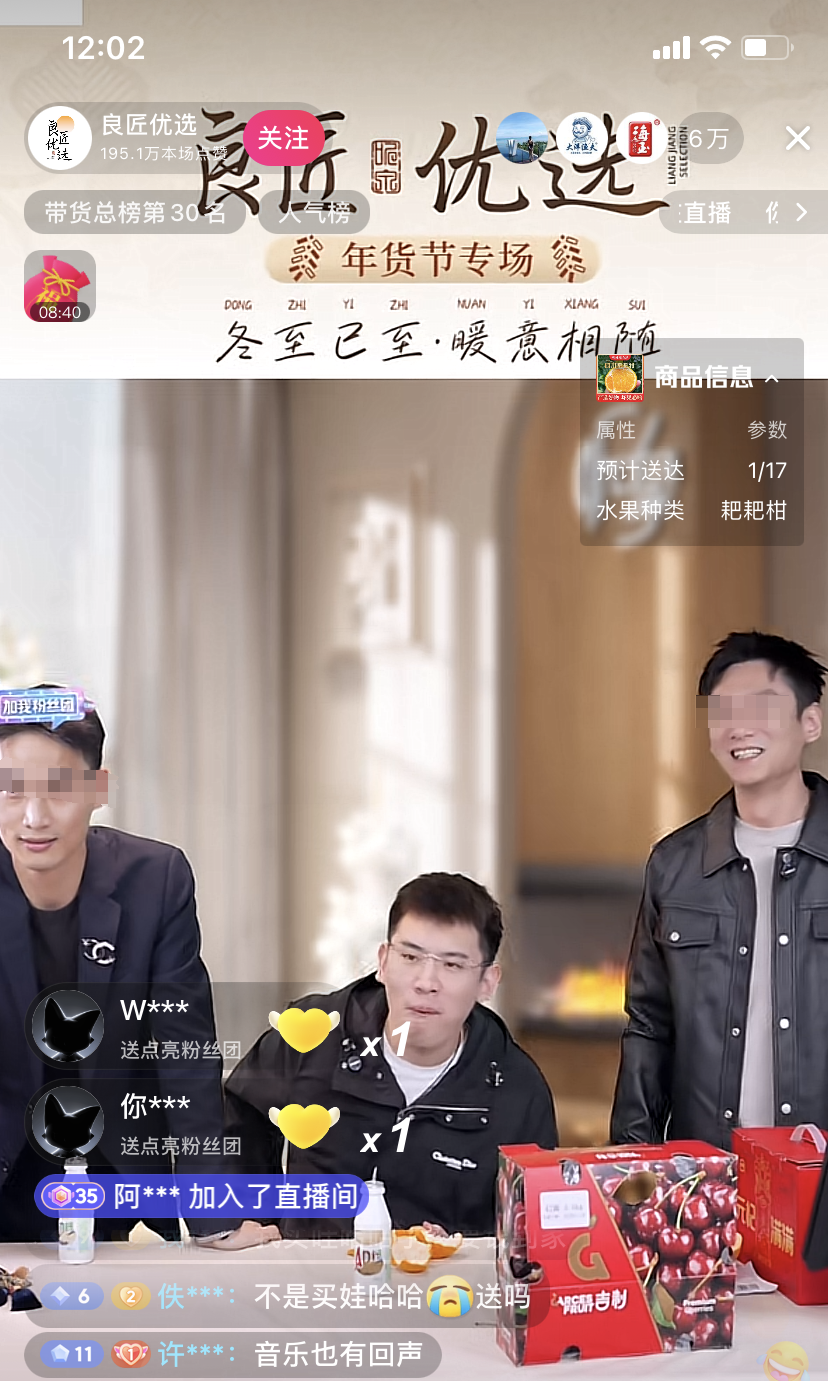Close the live stream
This screenshot has width=828, height=1381.
pyautogui.click(x=797, y=138)
